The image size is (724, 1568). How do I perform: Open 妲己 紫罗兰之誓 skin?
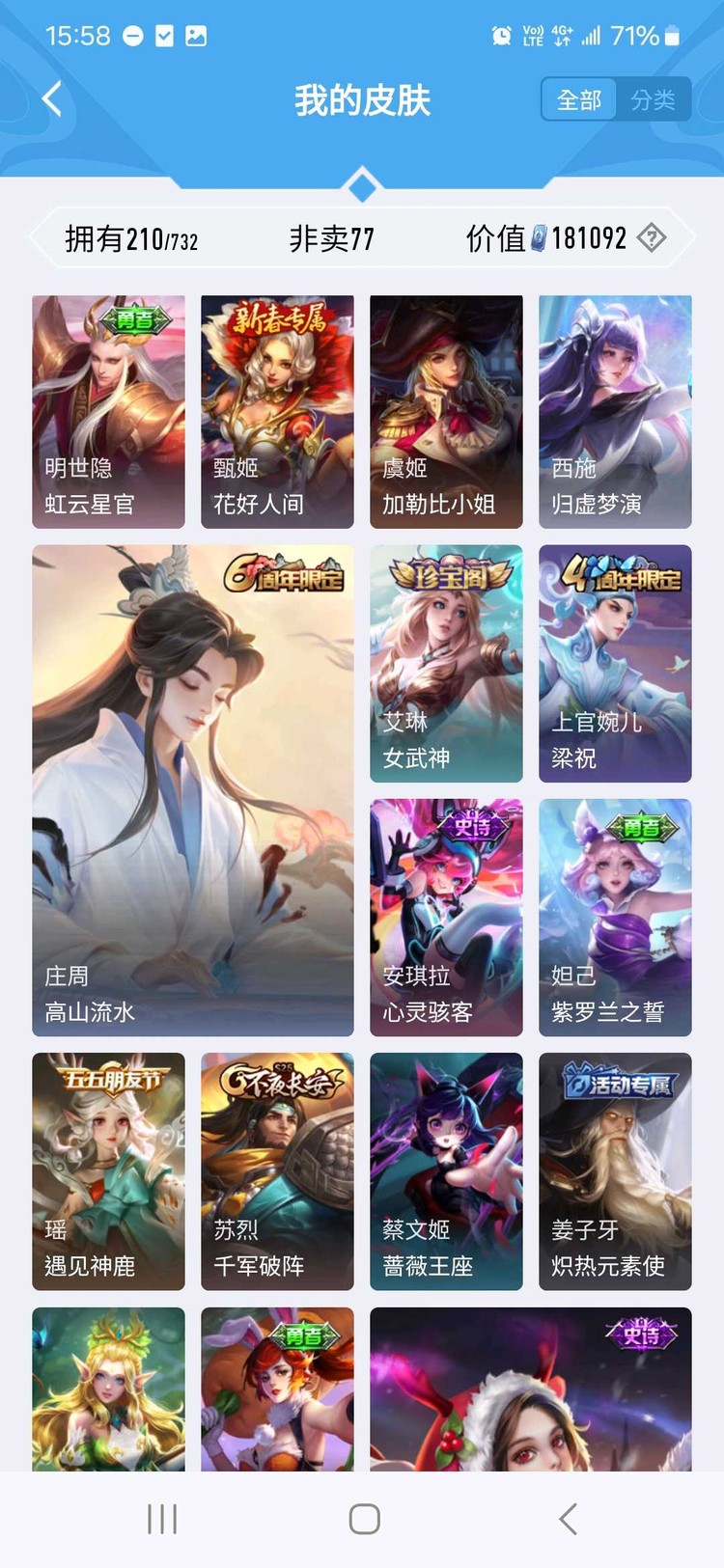[x=615, y=917]
